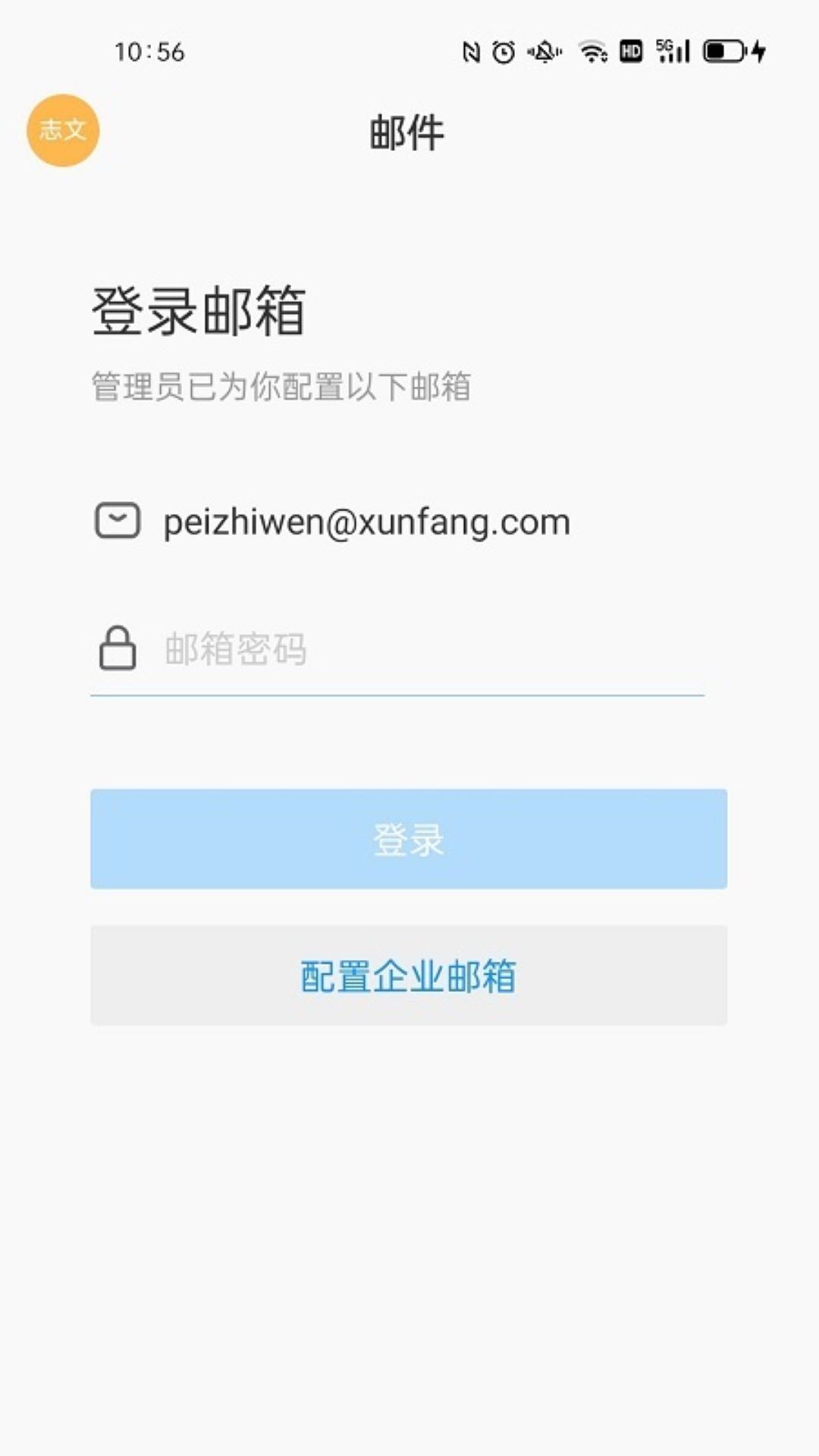The image size is (819, 1456).
Task: Open the 志文 profile avatar
Action: coord(63,130)
